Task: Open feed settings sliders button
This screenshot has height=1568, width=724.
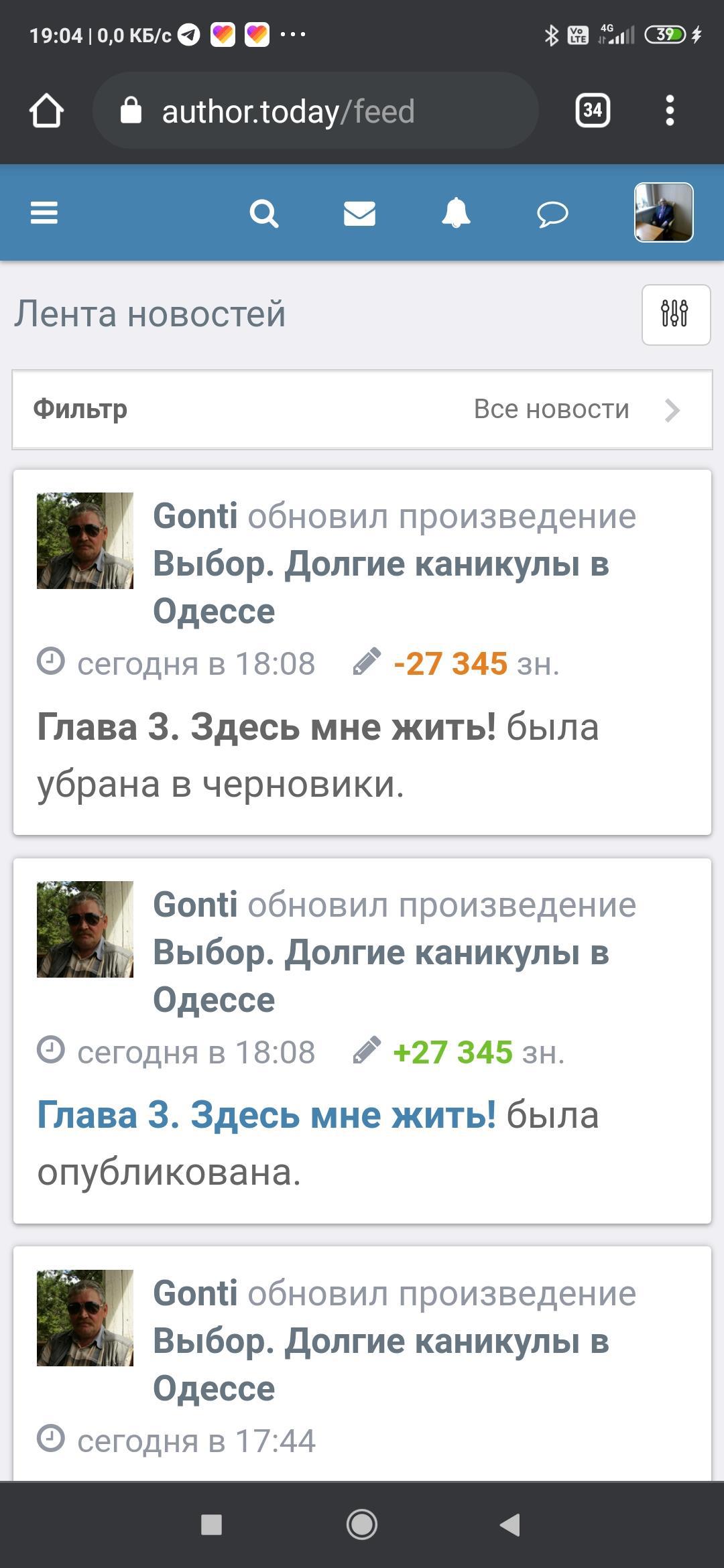Action: coord(676,314)
